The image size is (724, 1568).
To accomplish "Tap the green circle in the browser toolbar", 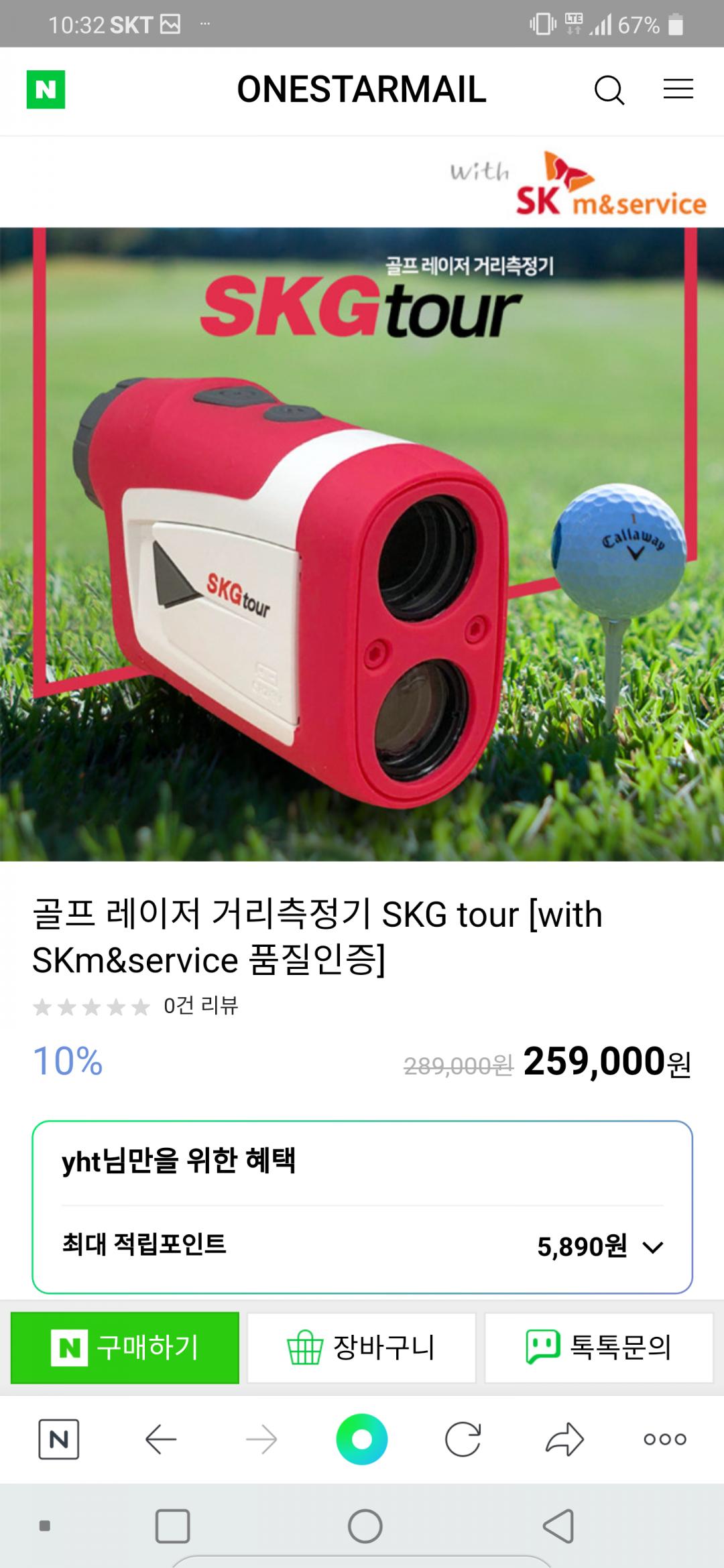I will 362,1439.
